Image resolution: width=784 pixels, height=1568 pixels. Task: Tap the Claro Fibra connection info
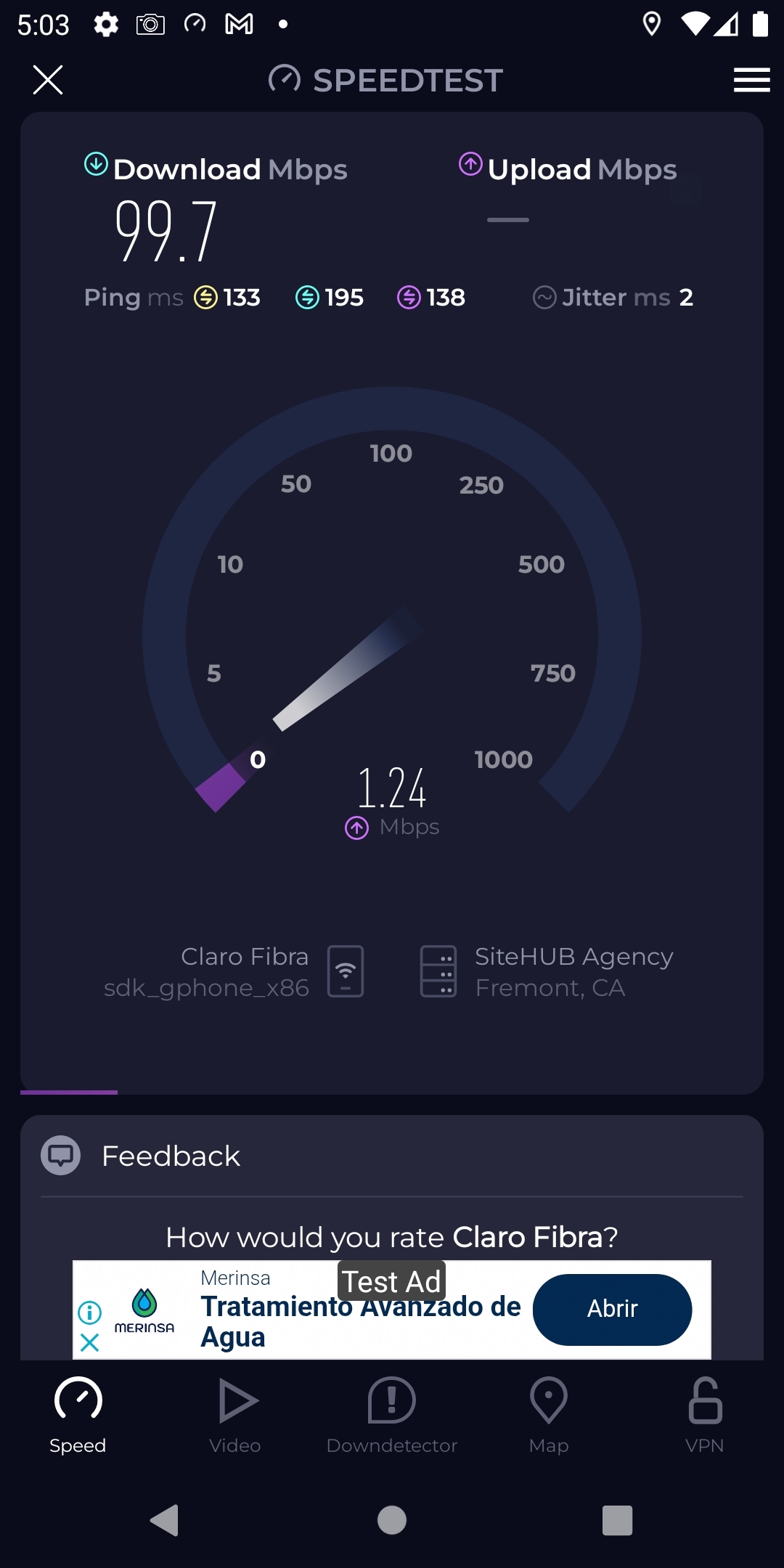tap(234, 972)
